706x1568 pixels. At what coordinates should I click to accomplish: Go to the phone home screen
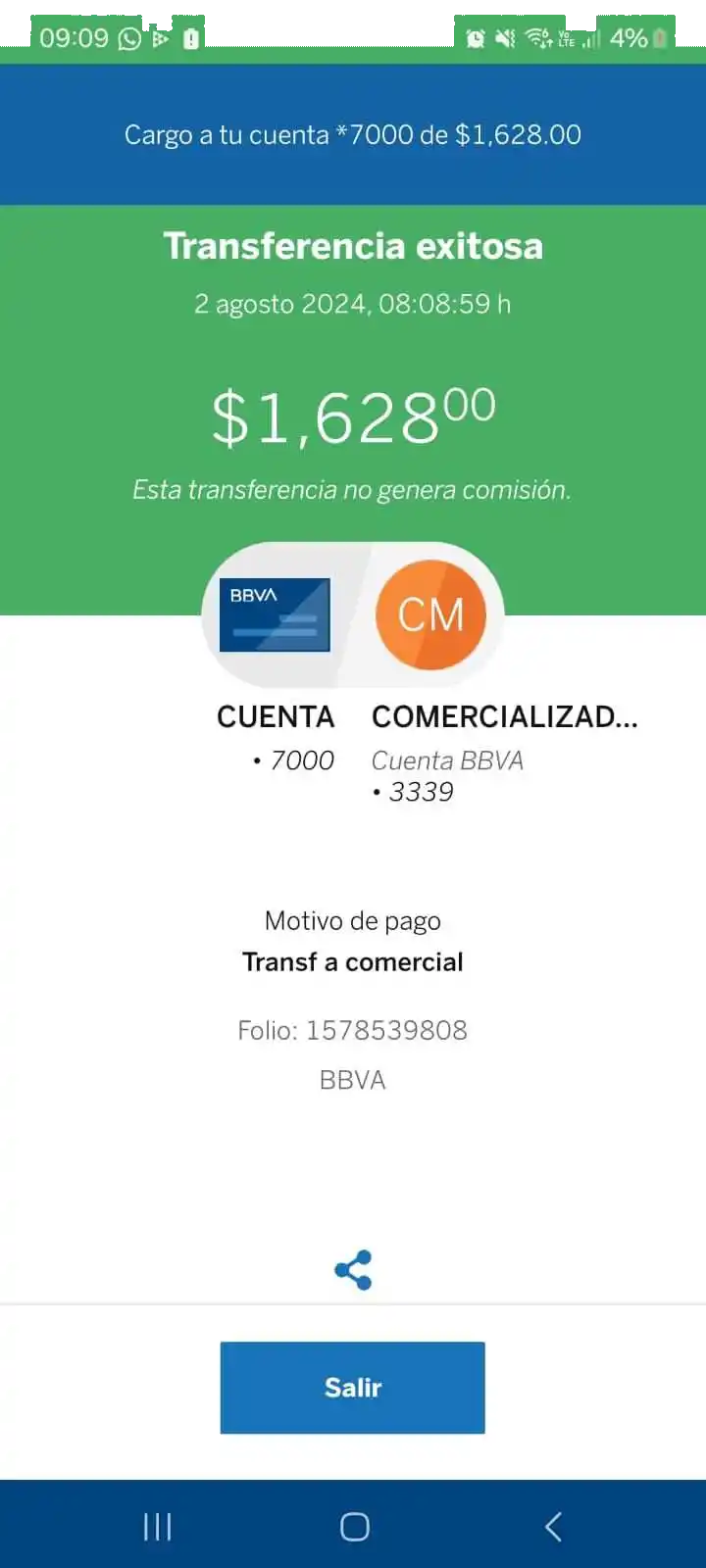tap(354, 1526)
